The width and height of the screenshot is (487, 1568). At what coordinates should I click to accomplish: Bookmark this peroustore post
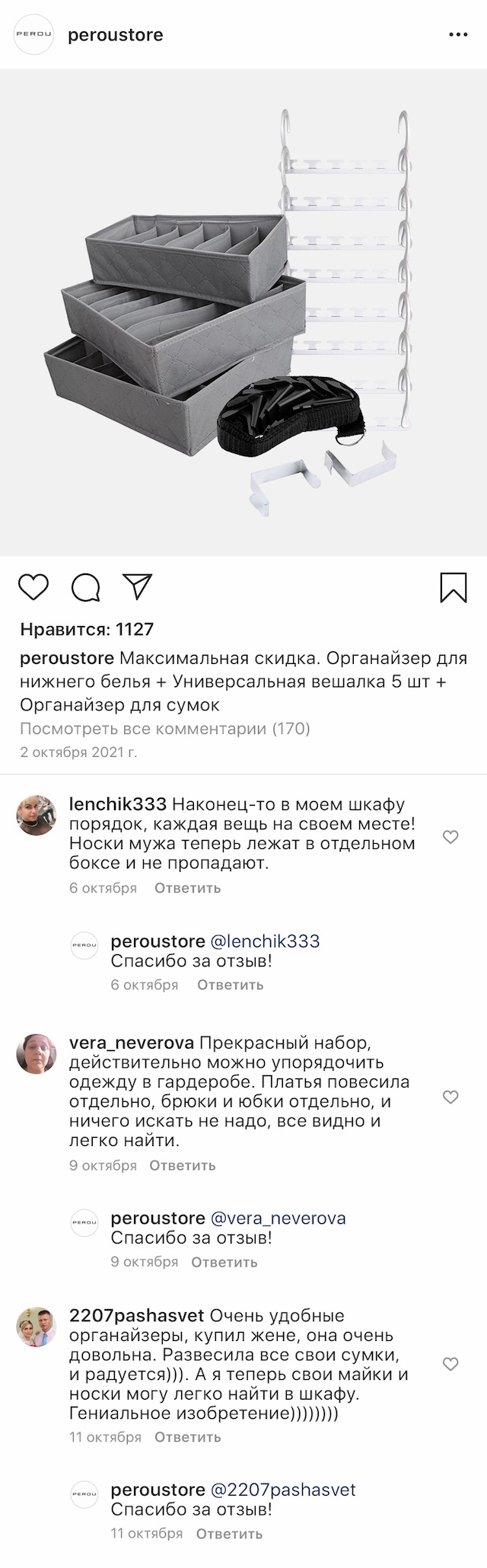[x=454, y=587]
